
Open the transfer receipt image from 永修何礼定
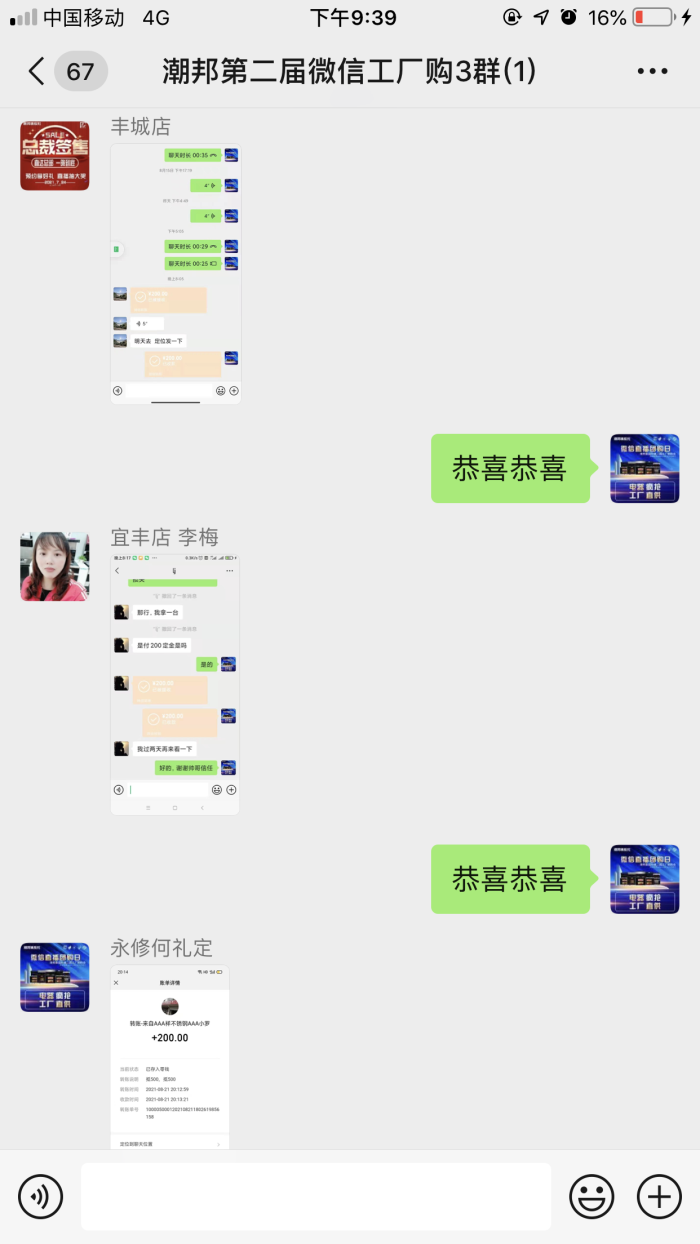point(170,1056)
